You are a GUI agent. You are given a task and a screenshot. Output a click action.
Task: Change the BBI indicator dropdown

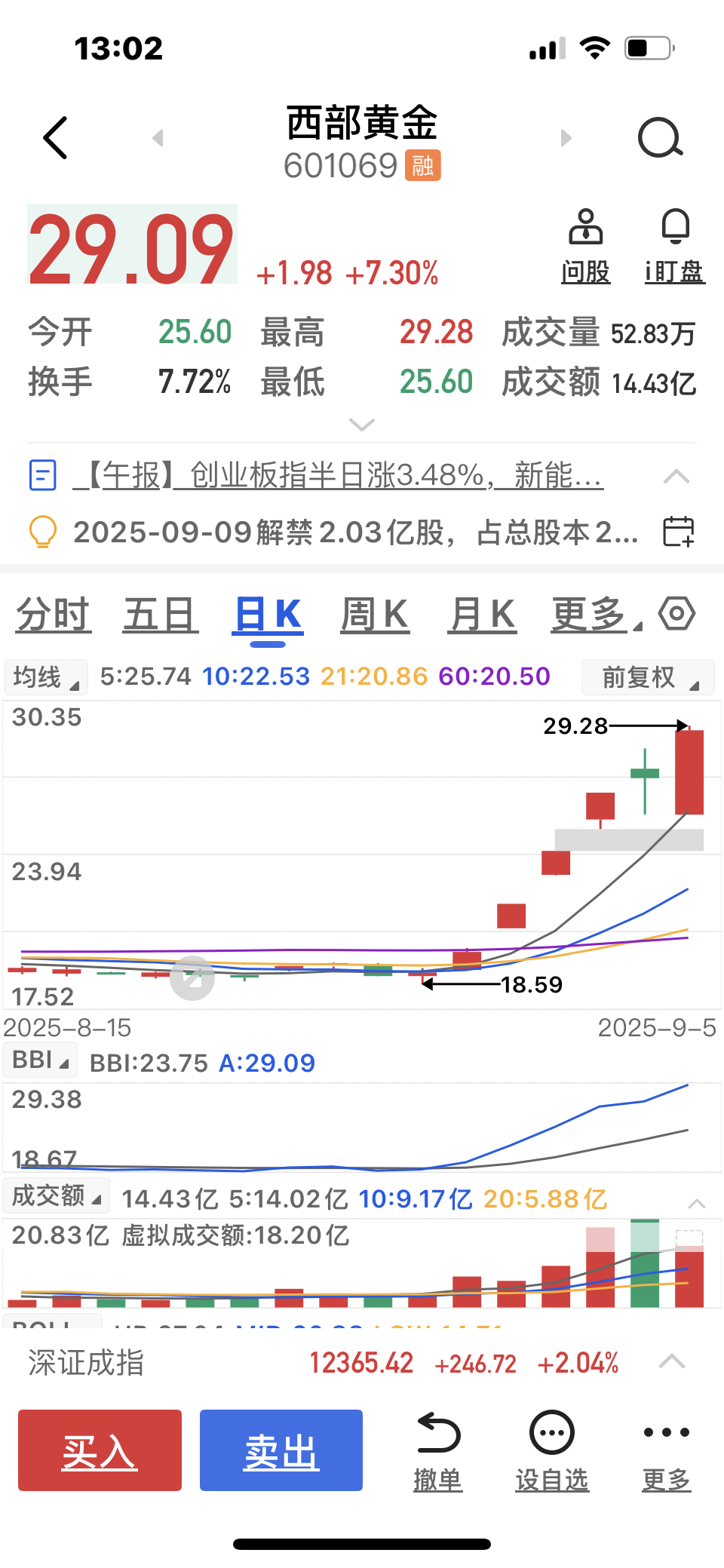41,1060
